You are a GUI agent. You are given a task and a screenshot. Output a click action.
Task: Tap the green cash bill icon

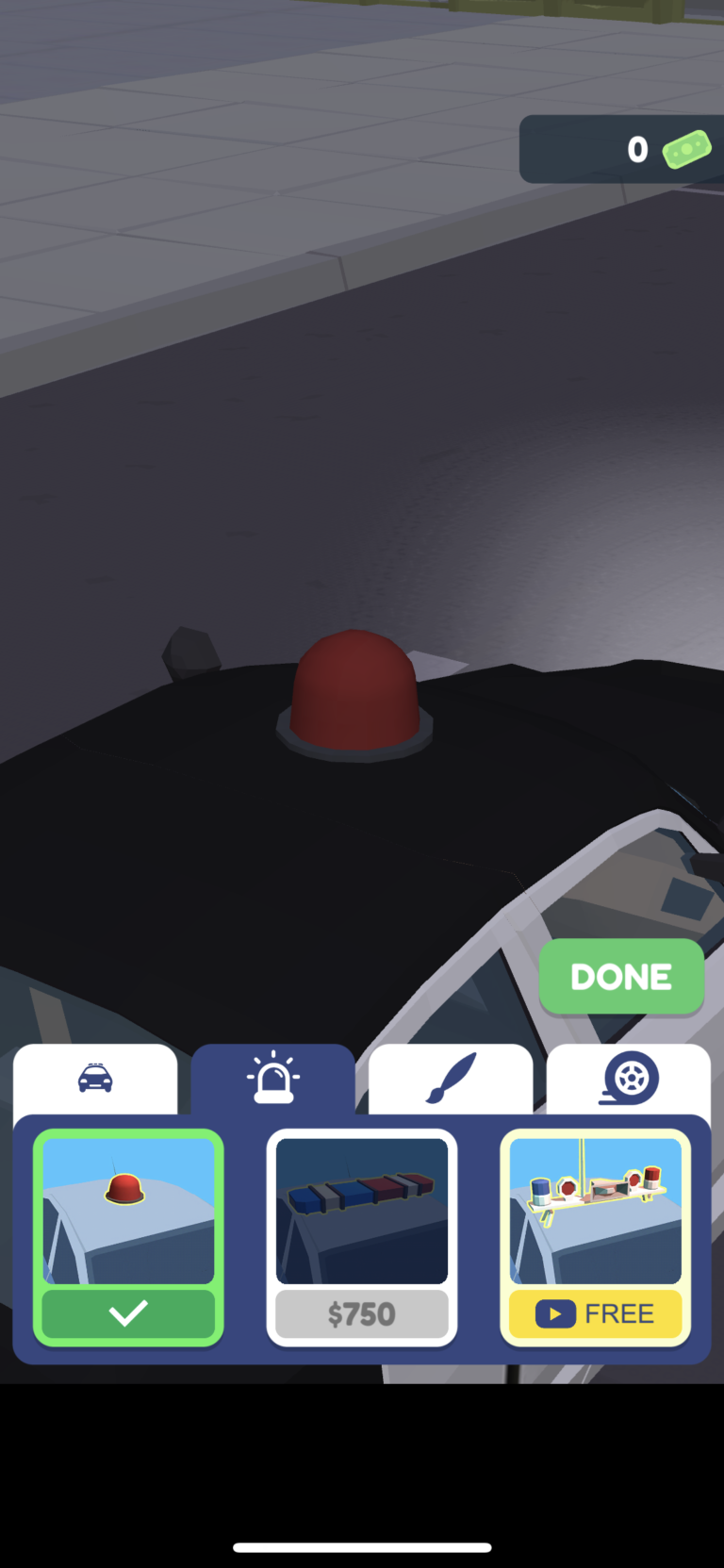coord(685,149)
